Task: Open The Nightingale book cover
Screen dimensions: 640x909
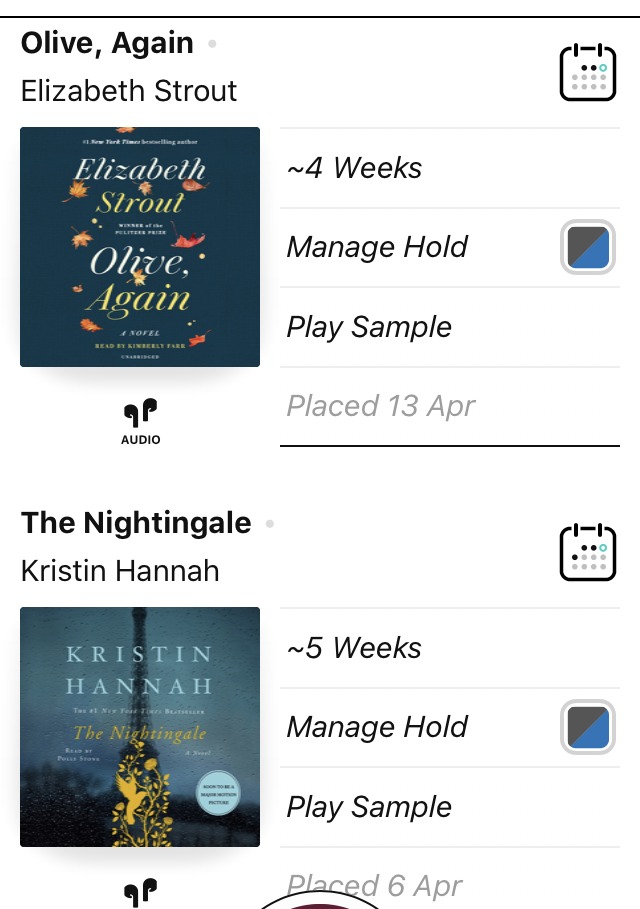Action: tap(140, 727)
